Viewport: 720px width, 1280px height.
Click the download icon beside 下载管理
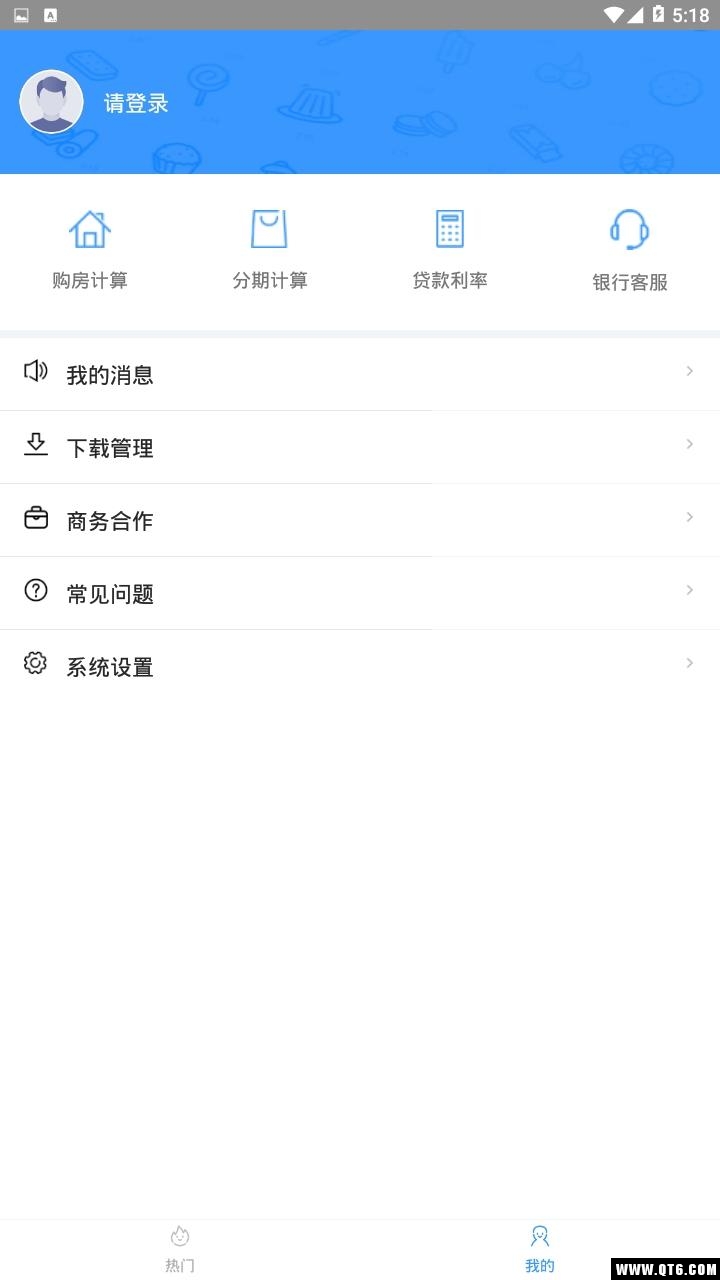(x=36, y=444)
